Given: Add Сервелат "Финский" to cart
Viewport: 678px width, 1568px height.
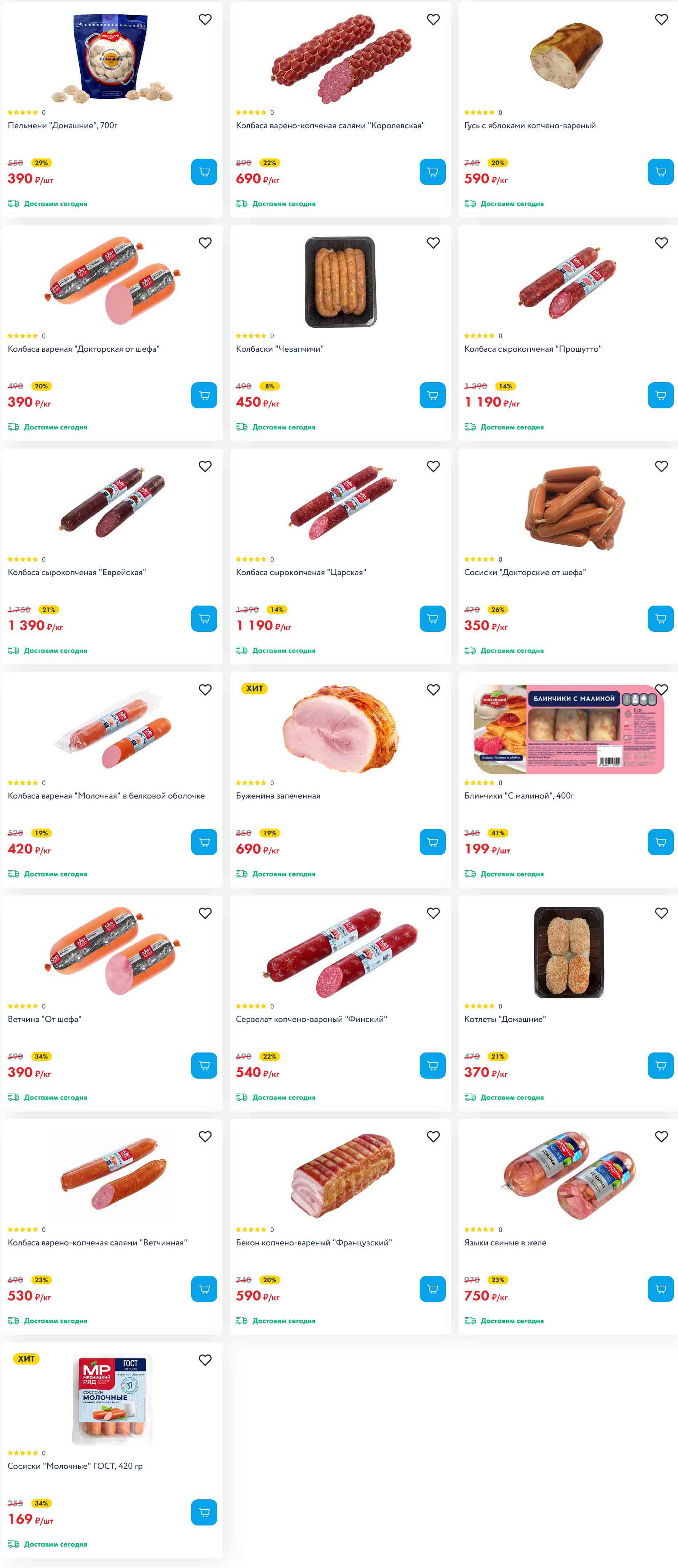Looking at the screenshot, I should click(x=432, y=1065).
